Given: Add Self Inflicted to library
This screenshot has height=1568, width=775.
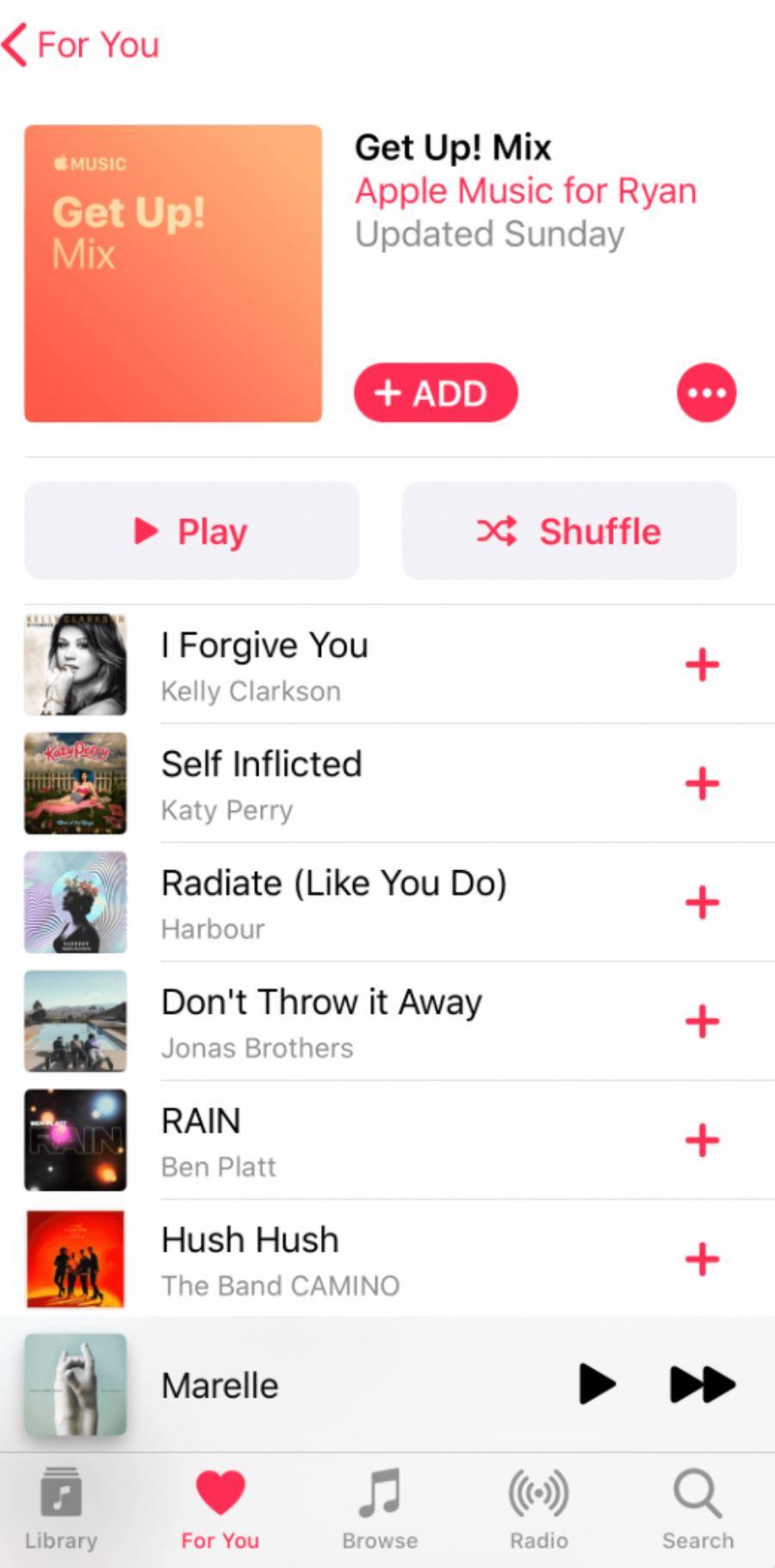Looking at the screenshot, I should pyautogui.click(x=702, y=783).
